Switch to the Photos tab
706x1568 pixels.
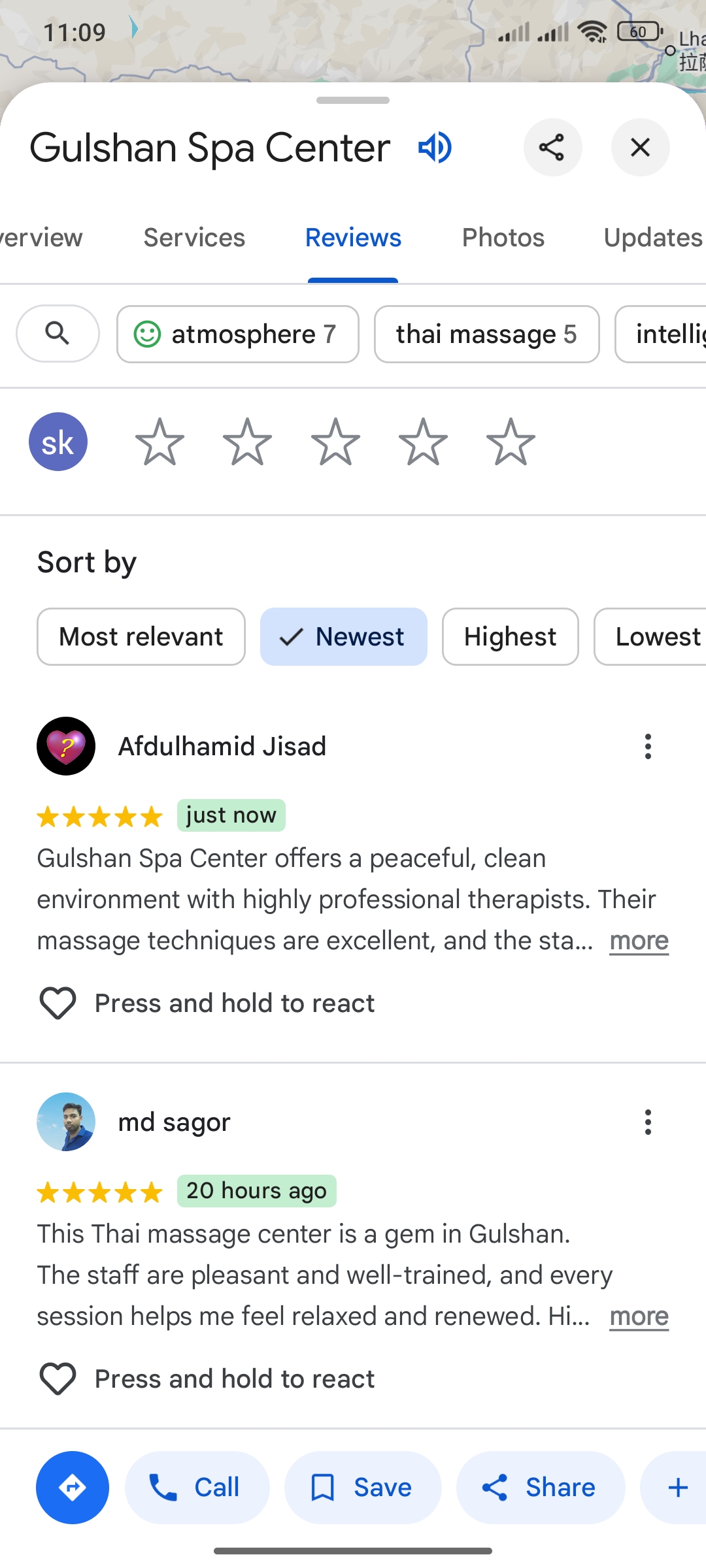tap(503, 238)
